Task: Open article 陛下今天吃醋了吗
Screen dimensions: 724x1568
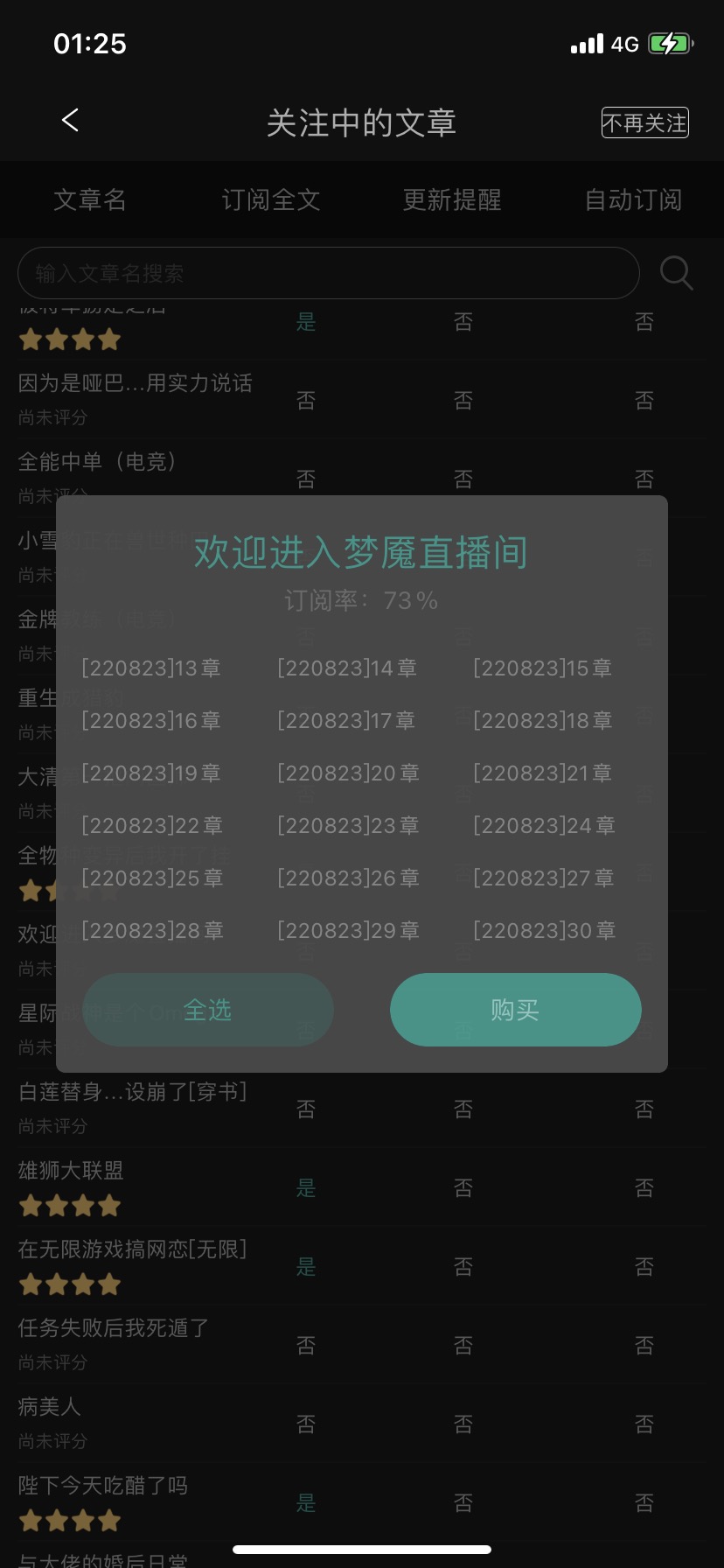Action: click(x=103, y=1486)
